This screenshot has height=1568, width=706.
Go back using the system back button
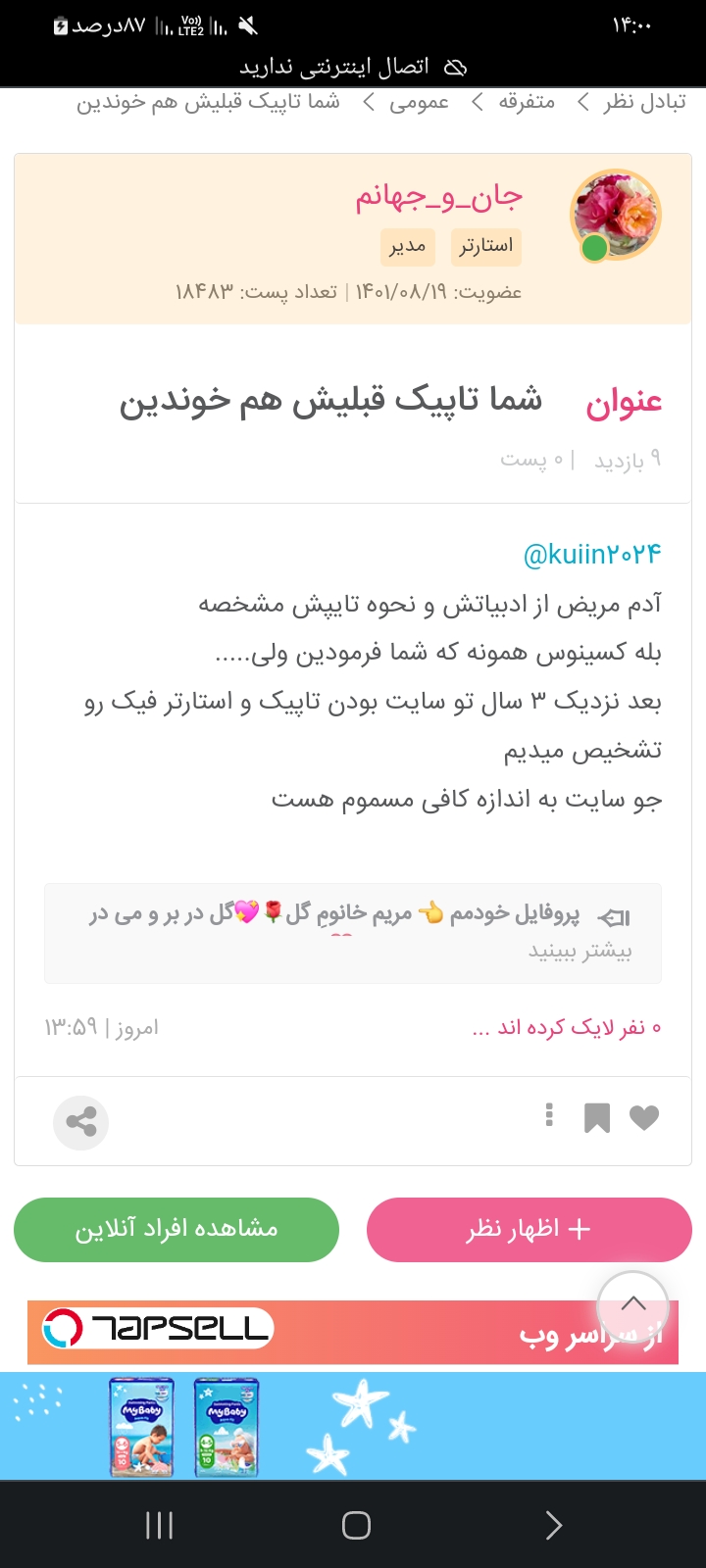click(553, 1525)
